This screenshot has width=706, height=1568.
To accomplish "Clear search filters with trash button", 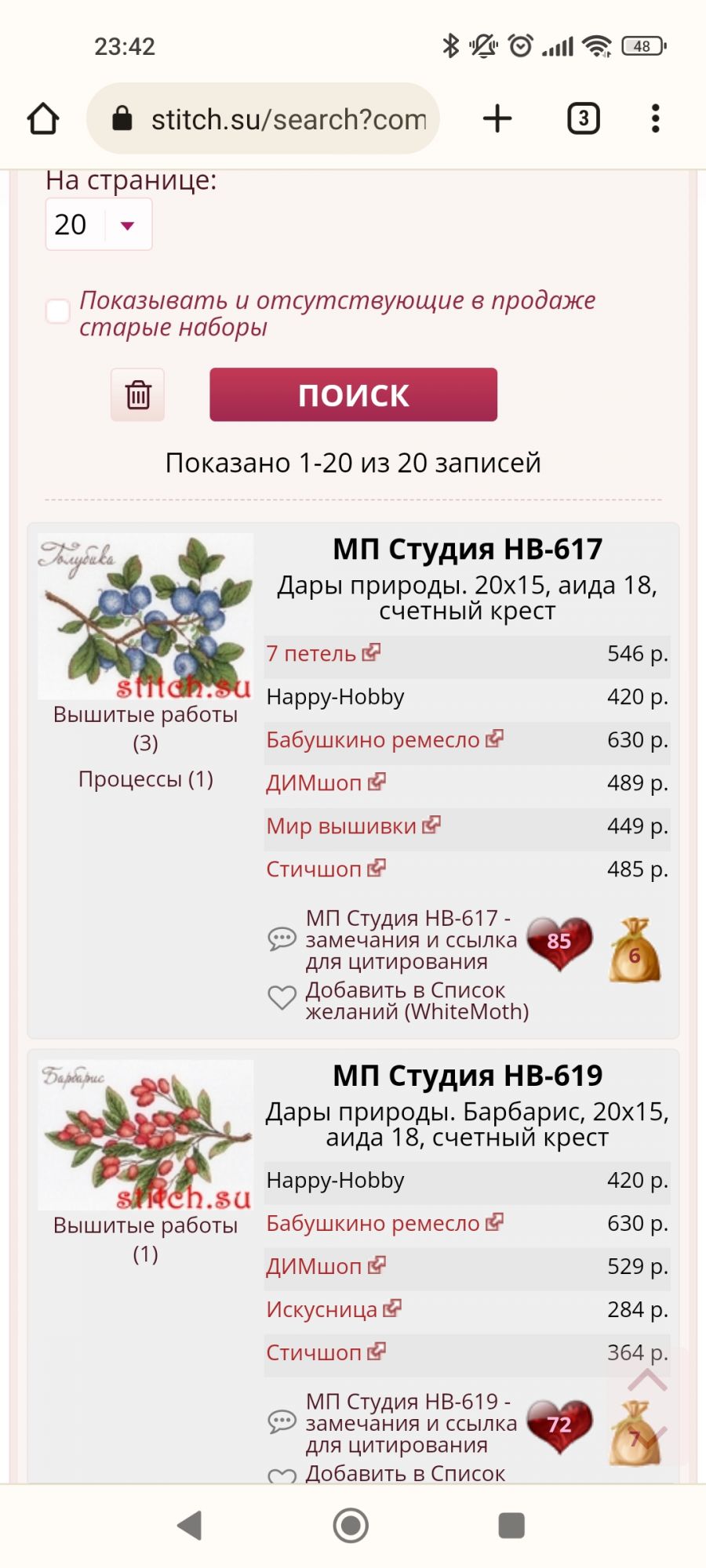I will tap(138, 394).
